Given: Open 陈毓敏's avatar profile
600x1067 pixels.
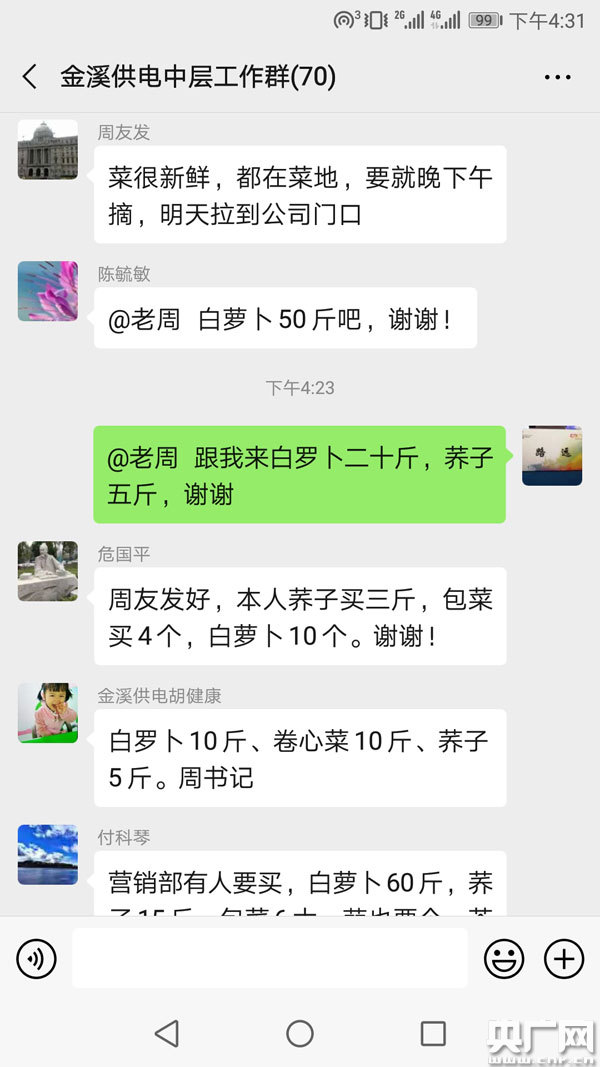Looking at the screenshot, I should [x=48, y=291].
